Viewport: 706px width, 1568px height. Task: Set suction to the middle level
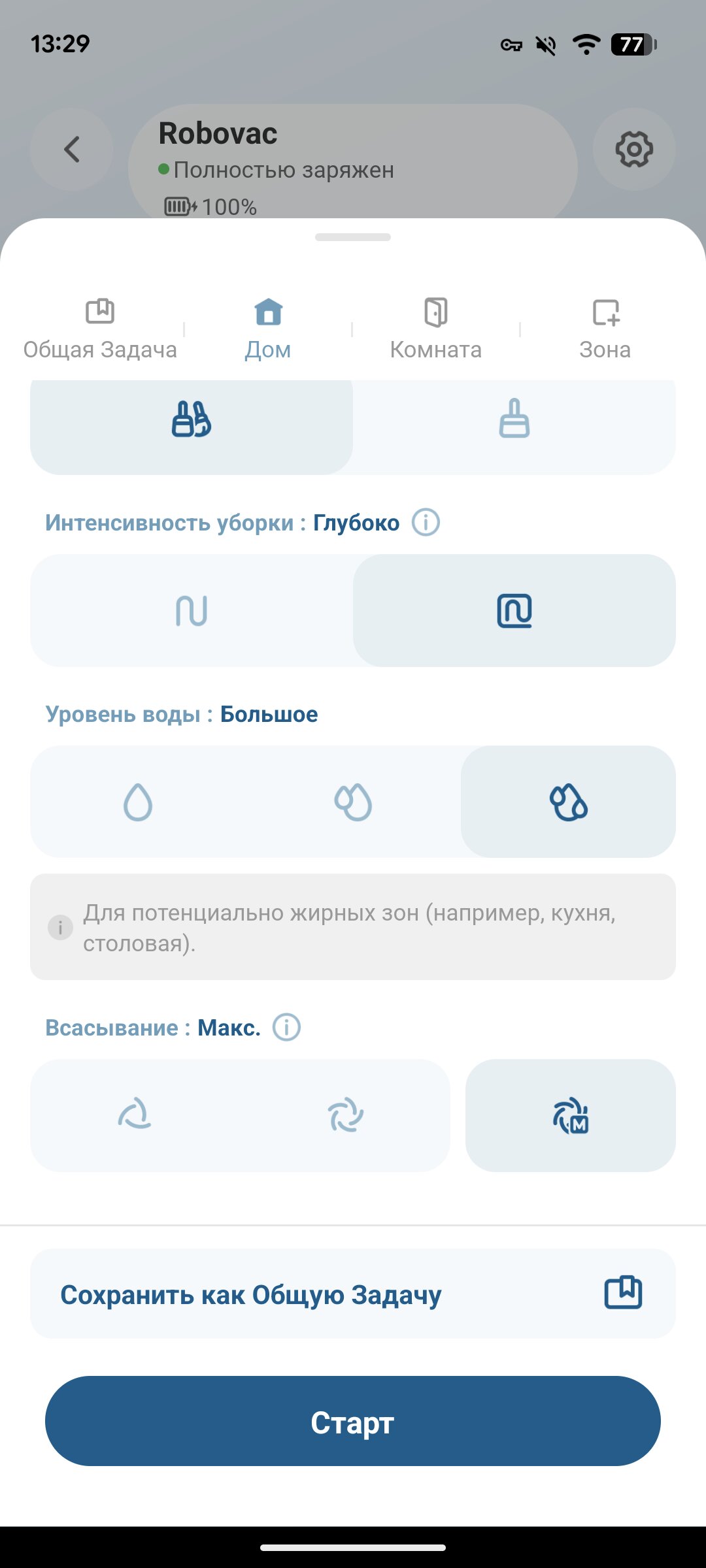[x=346, y=1115]
